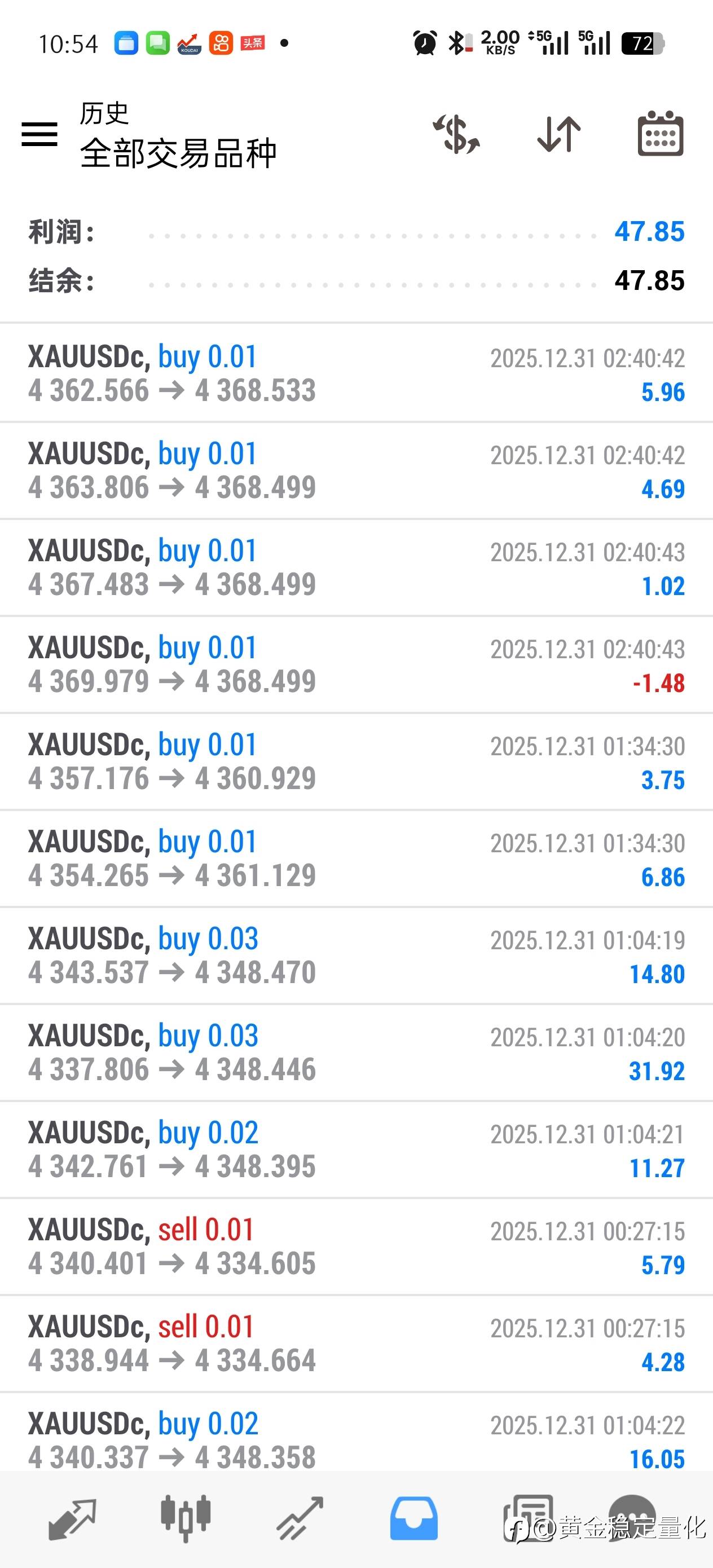The image size is (713, 1568).
Task: View the buy 0.03 trade with 14.80 profit
Action: [x=356, y=955]
